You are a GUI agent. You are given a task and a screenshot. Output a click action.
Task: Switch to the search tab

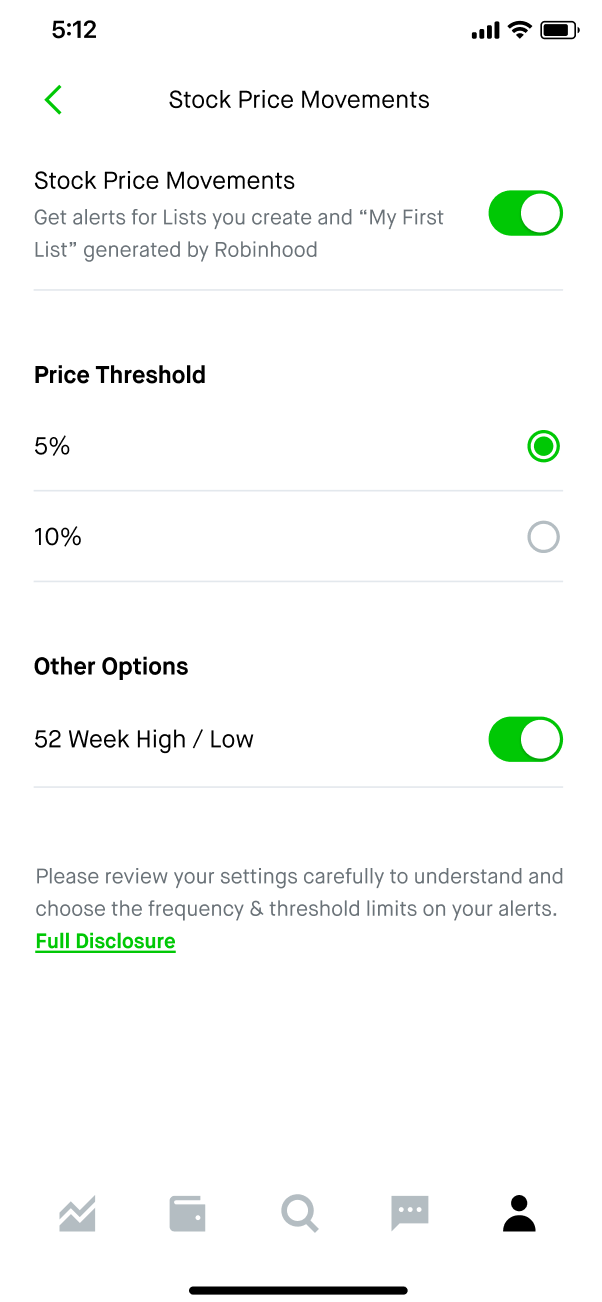[x=299, y=1214]
